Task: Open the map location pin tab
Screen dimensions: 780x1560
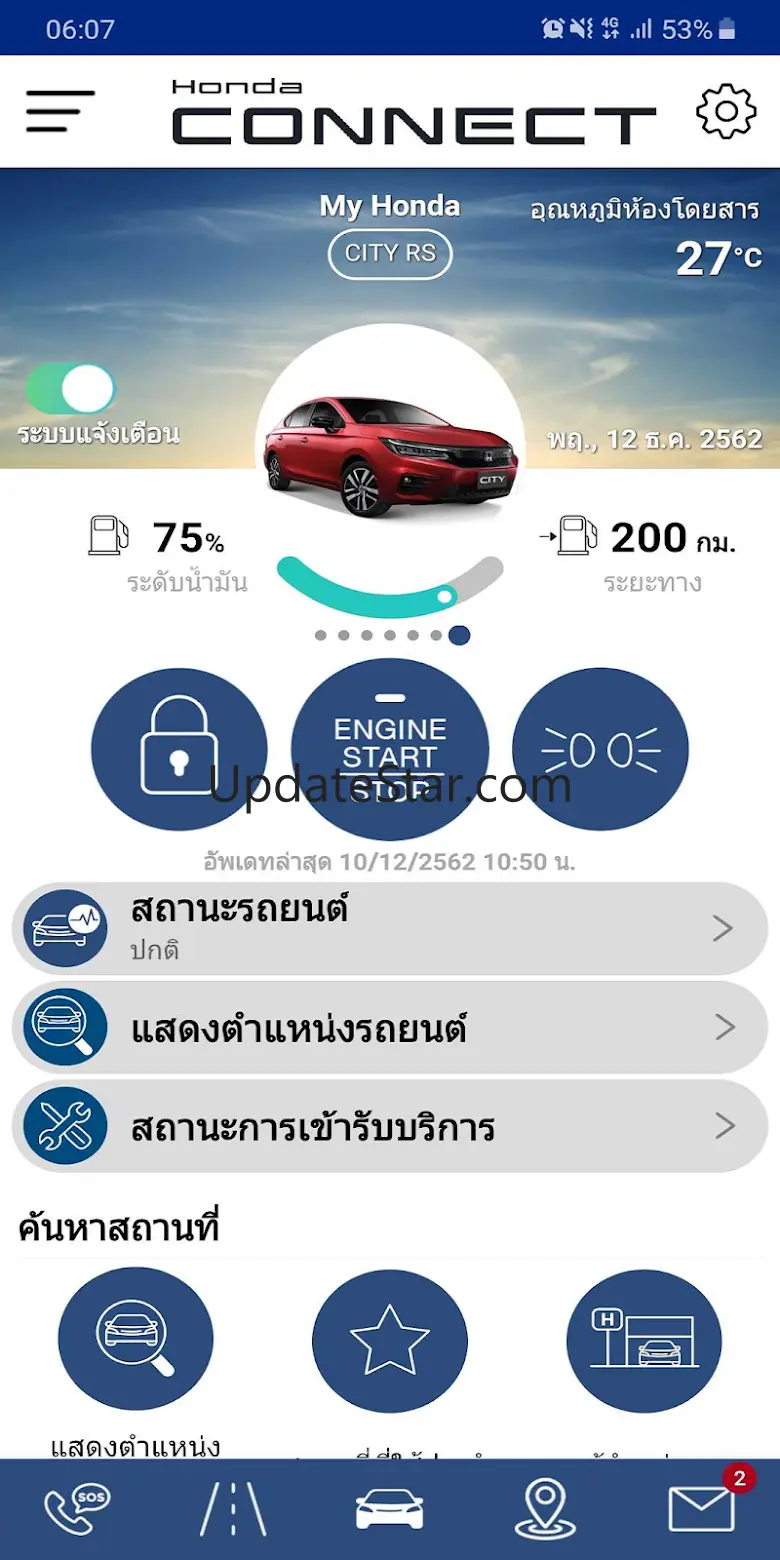Action: pos(545,1508)
